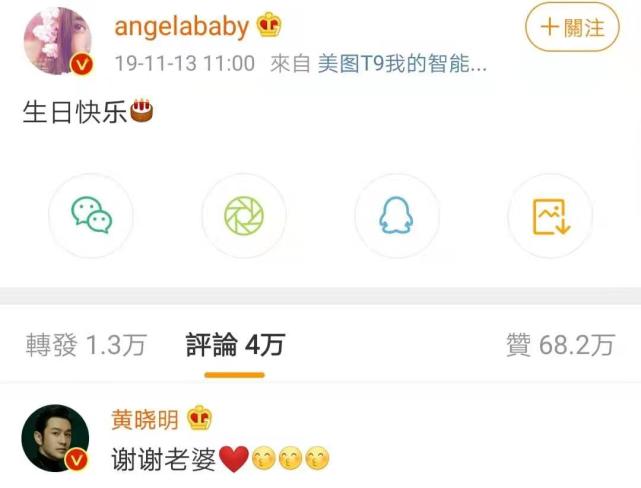Switch to the 轉發 reposts tab
The image size is (641, 488).
coord(85,346)
